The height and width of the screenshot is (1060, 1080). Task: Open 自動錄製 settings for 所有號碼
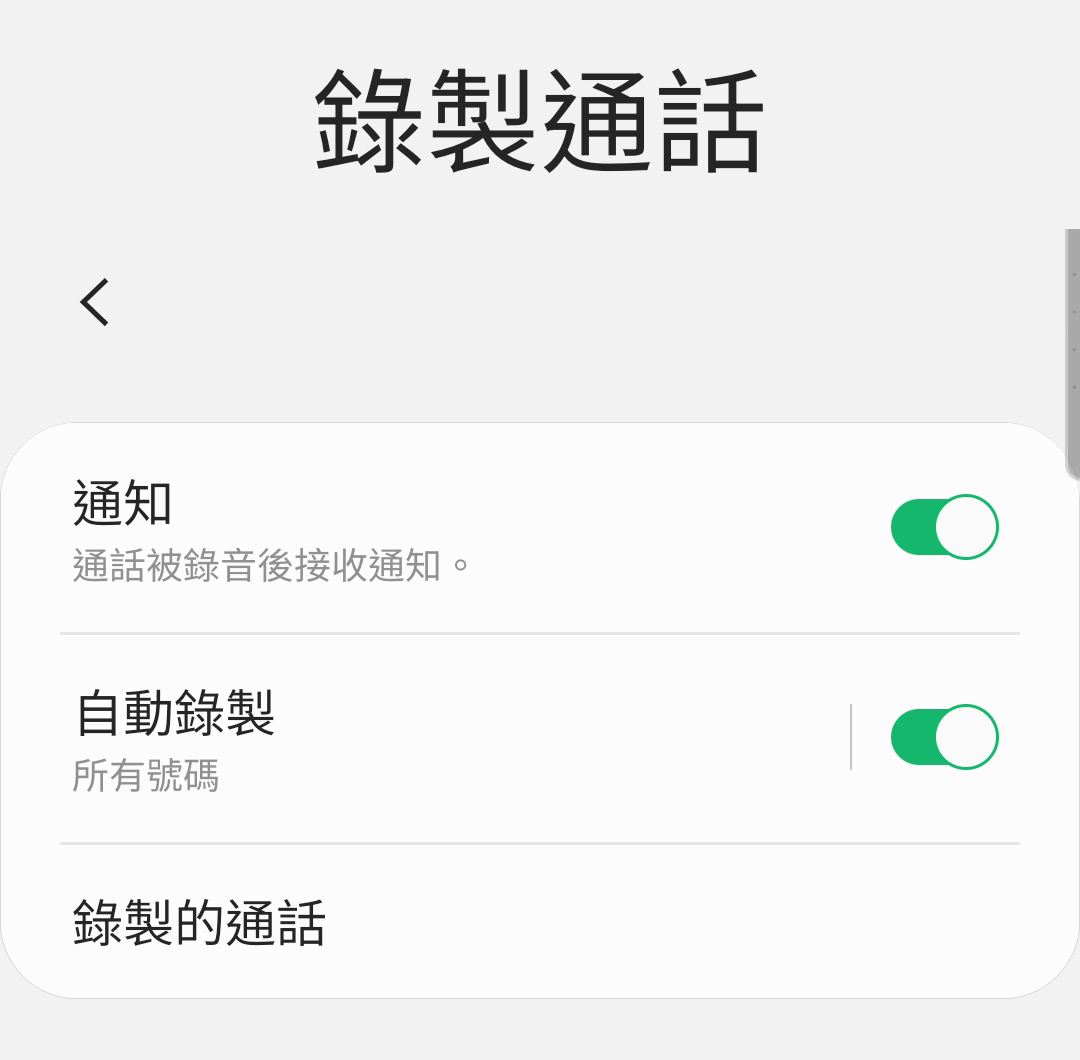400,738
